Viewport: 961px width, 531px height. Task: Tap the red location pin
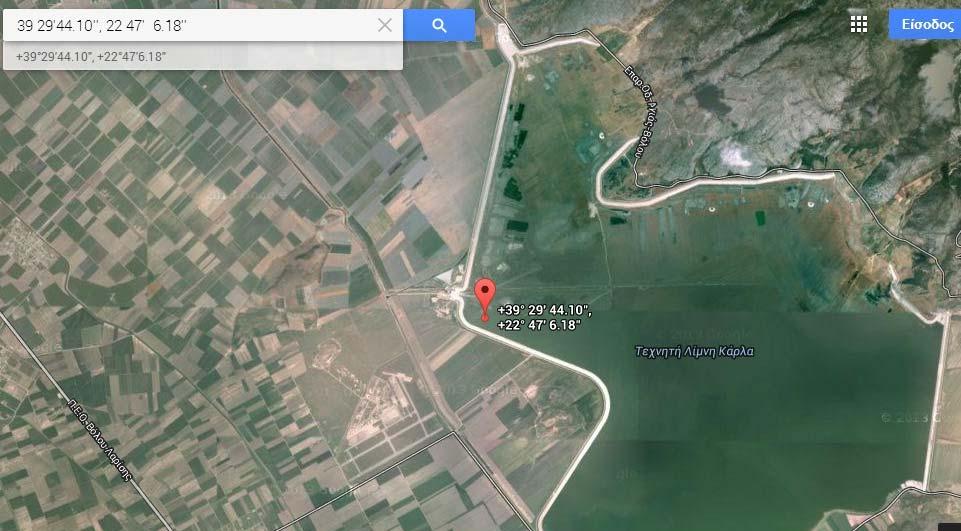485,297
